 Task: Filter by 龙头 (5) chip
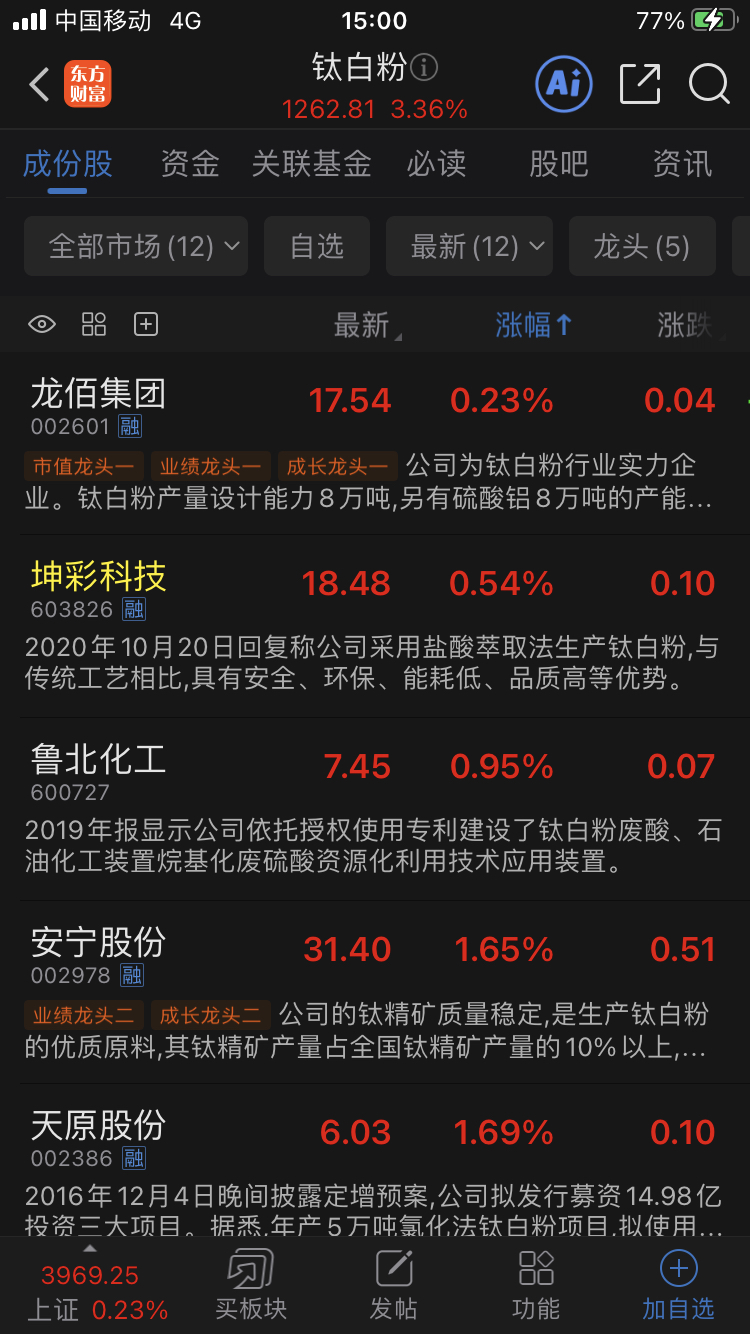click(642, 246)
